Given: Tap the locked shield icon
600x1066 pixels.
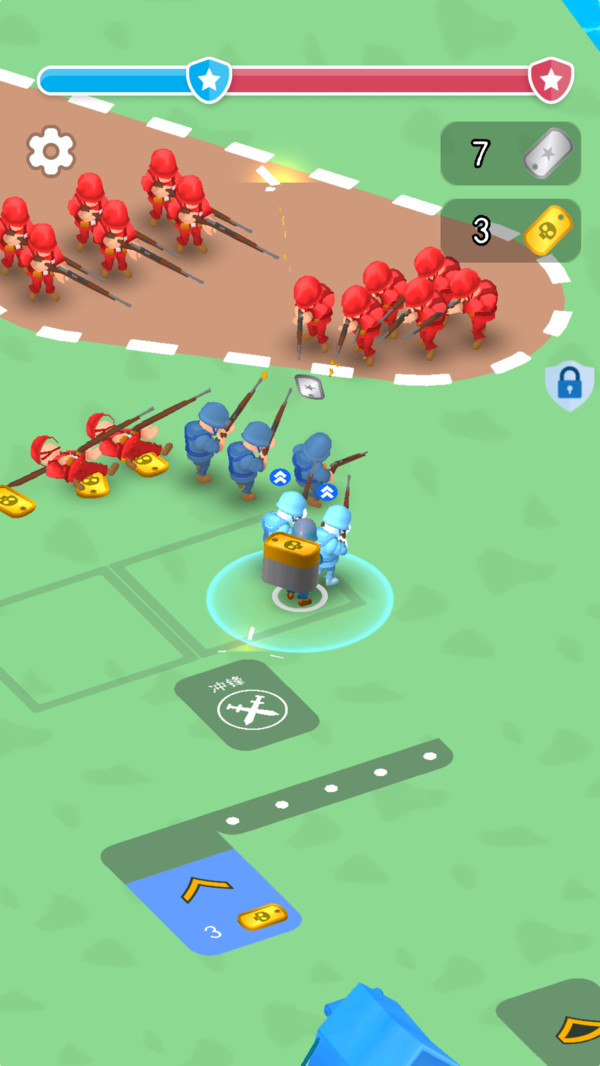Looking at the screenshot, I should point(568,386).
